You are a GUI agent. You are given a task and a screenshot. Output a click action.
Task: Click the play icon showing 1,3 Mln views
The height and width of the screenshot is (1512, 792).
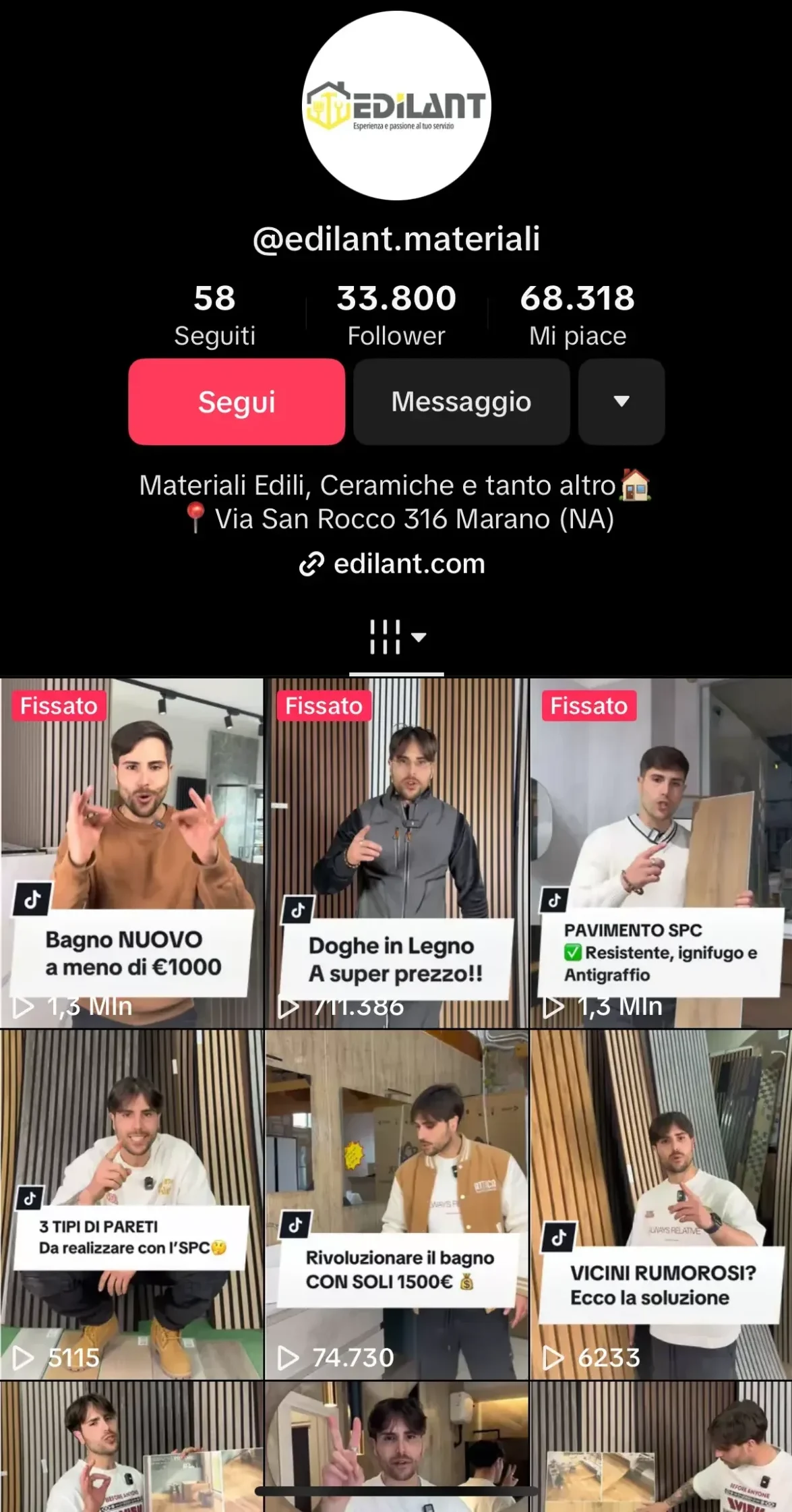[25, 1007]
